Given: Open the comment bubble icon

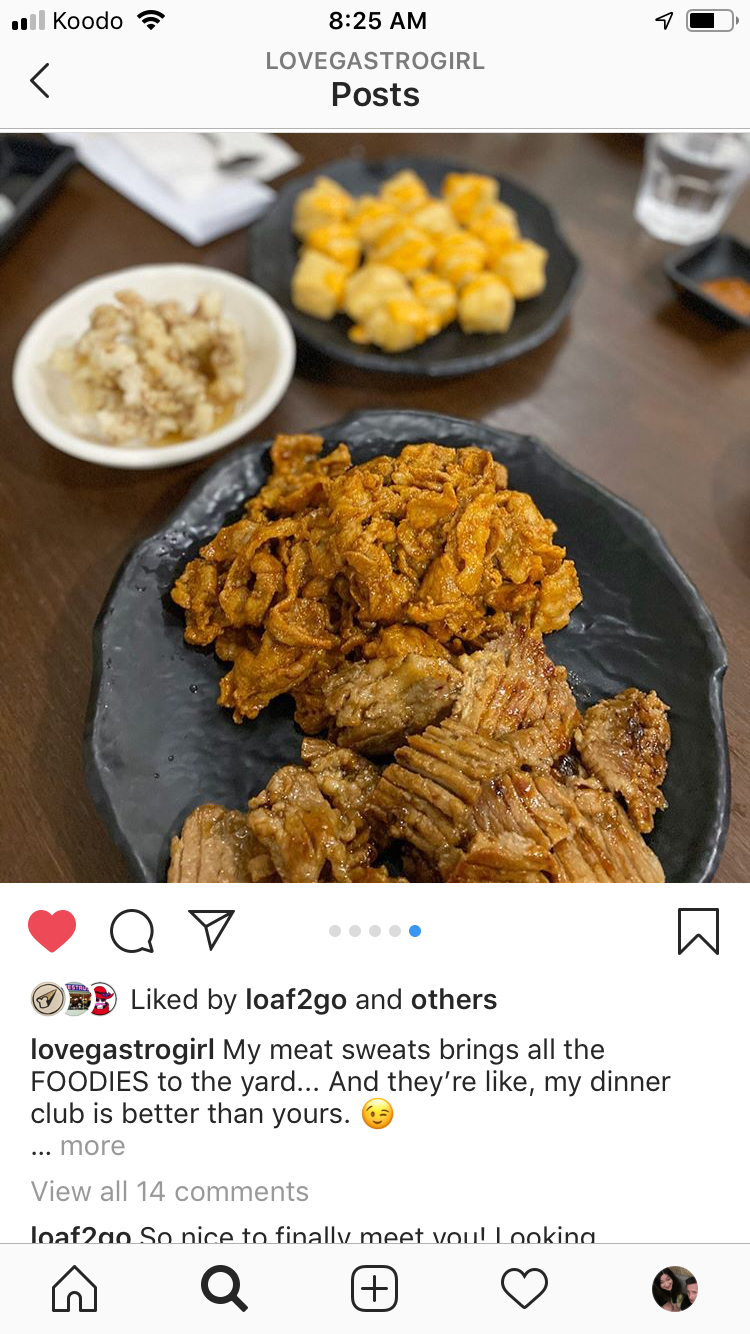Looking at the screenshot, I should tap(132, 931).
